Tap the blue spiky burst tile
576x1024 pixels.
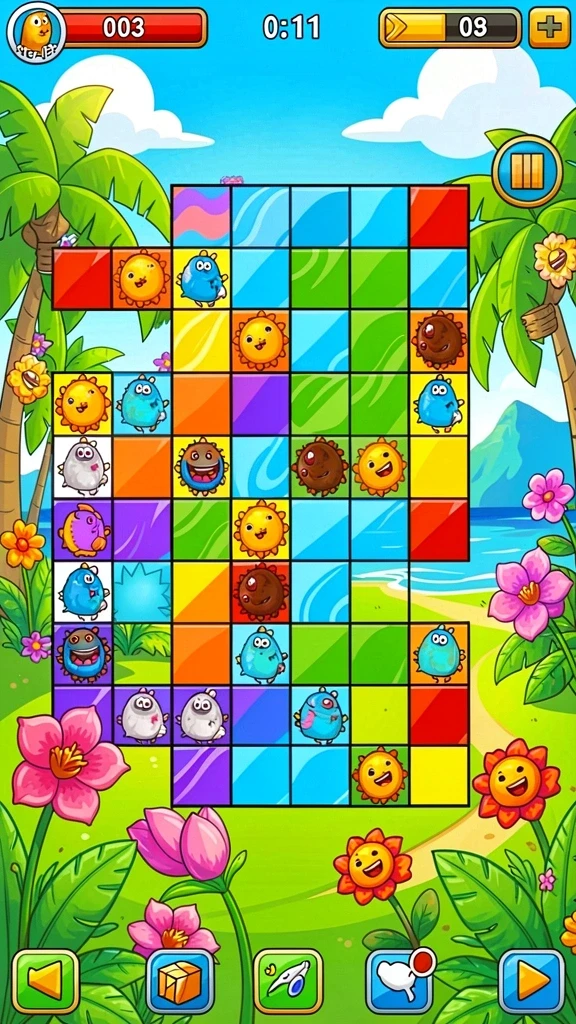click(142, 592)
